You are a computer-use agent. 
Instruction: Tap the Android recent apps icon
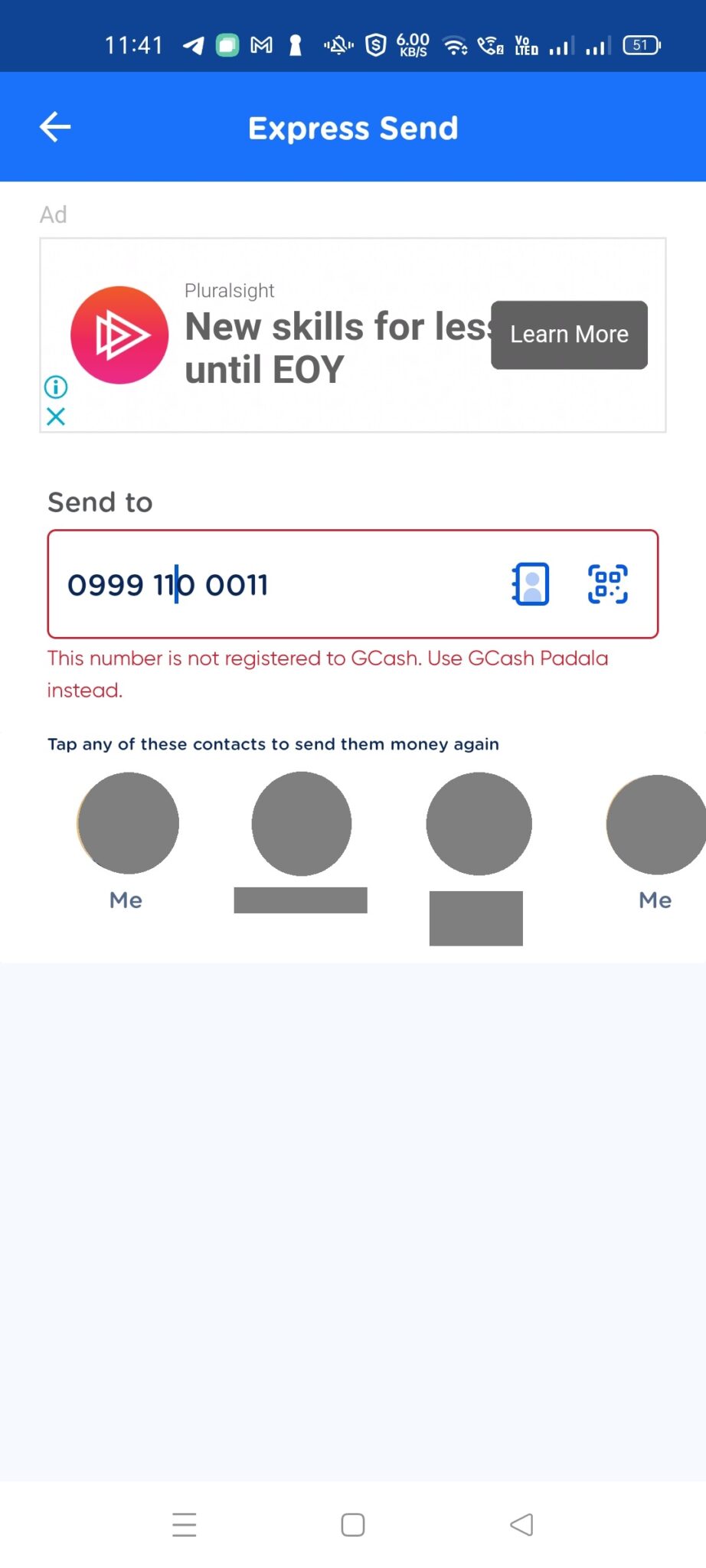pyautogui.click(x=184, y=1524)
